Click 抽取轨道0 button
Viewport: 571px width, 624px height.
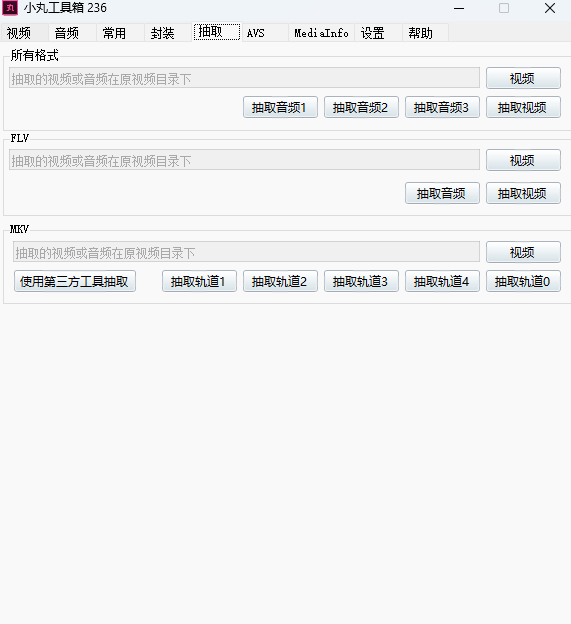[523, 281]
